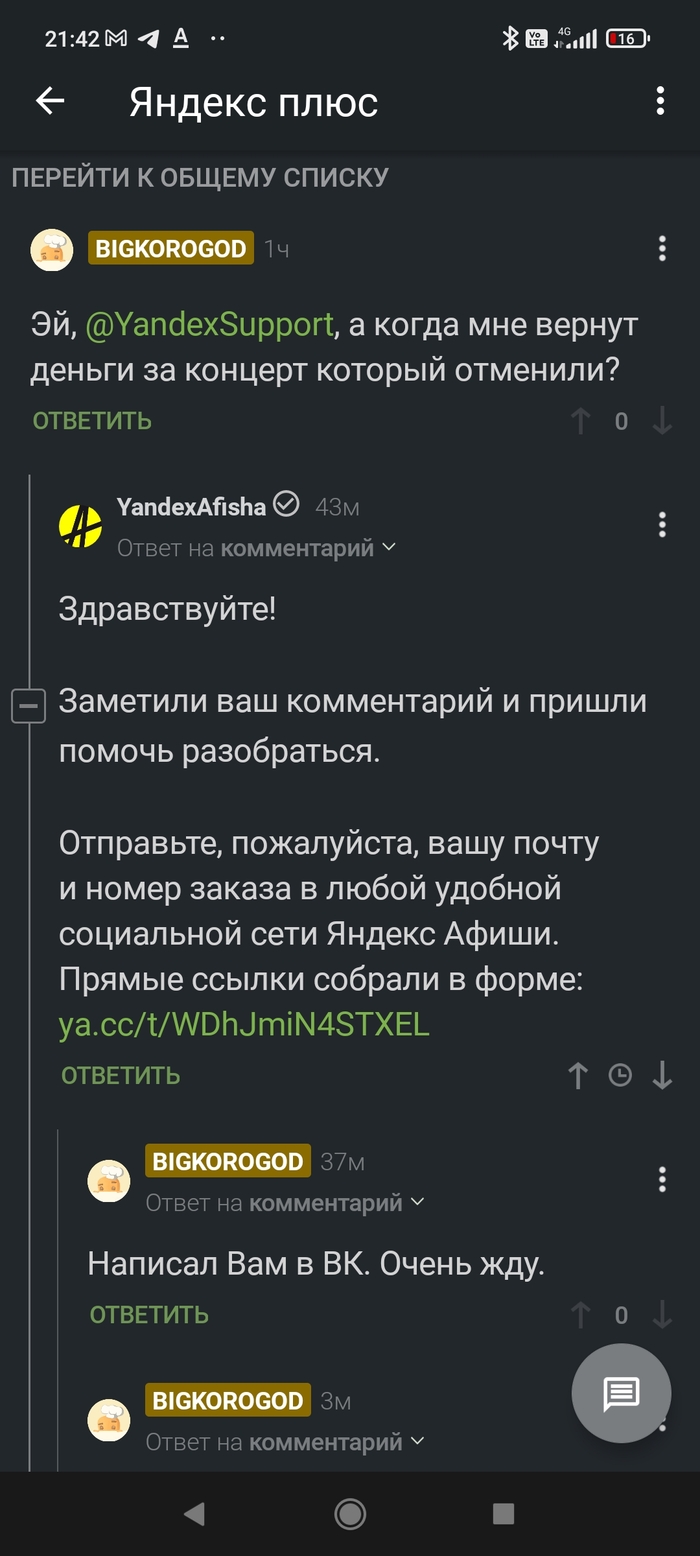Write a new comment via floating button
700x1556 pixels.
(x=621, y=1393)
